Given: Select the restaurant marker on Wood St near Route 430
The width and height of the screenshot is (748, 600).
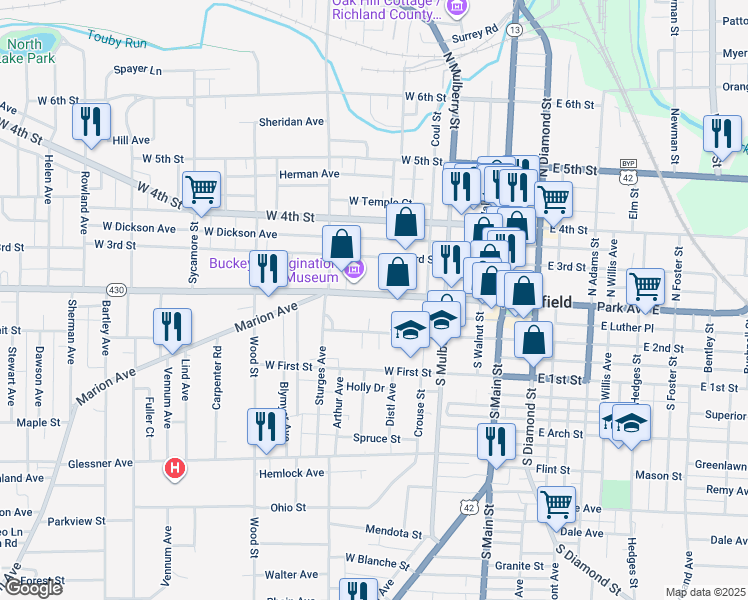Looking at the screenshot, I should (268, 272).
